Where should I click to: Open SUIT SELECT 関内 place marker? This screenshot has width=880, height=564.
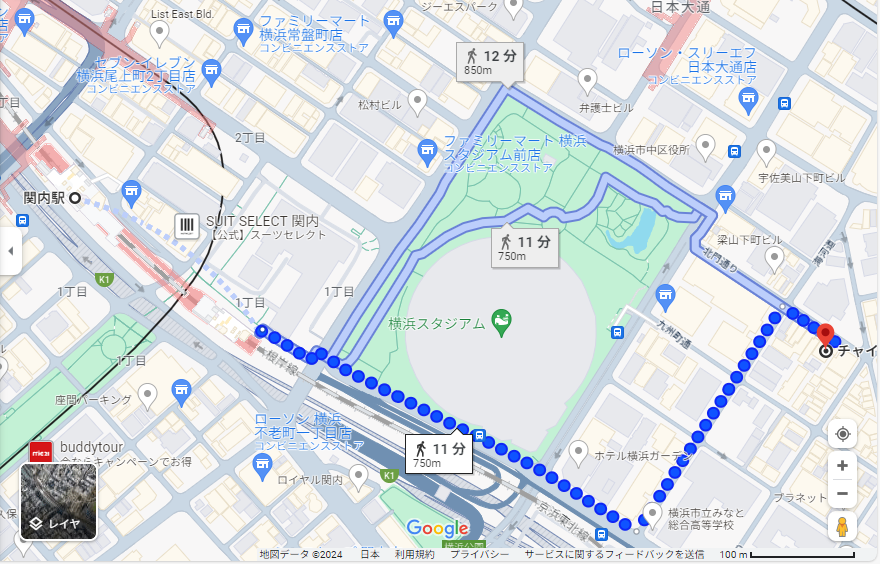(x=187, y=226)
